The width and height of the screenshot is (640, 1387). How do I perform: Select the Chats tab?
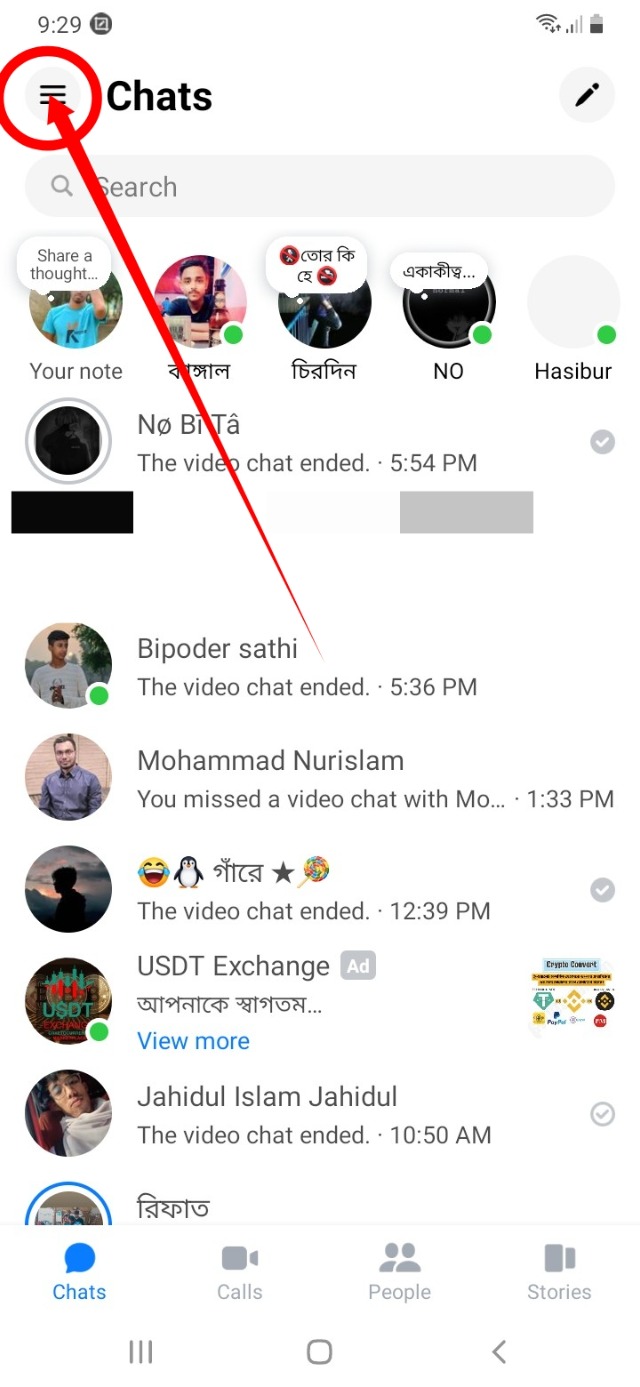coord(79,1272)
